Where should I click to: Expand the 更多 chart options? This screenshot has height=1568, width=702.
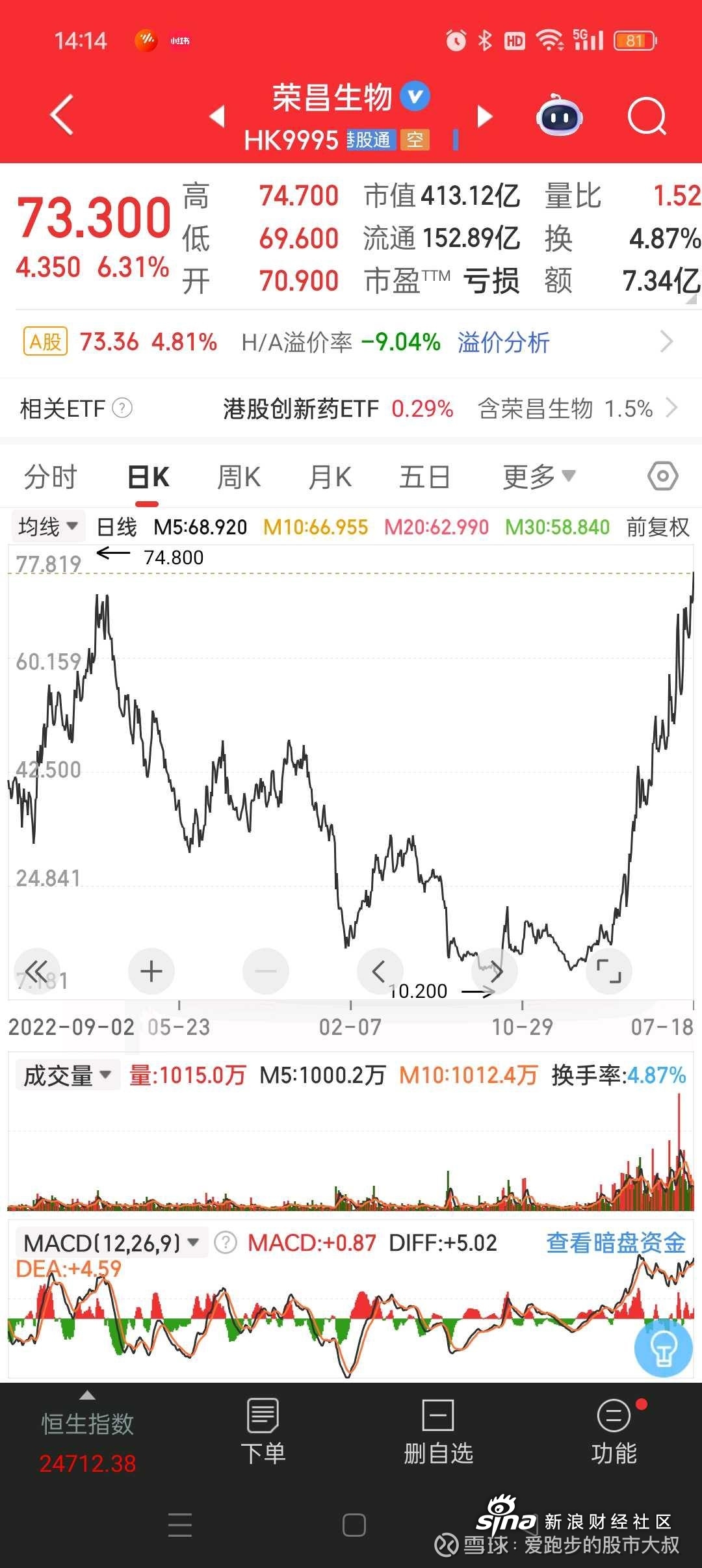tap(539, 477)
